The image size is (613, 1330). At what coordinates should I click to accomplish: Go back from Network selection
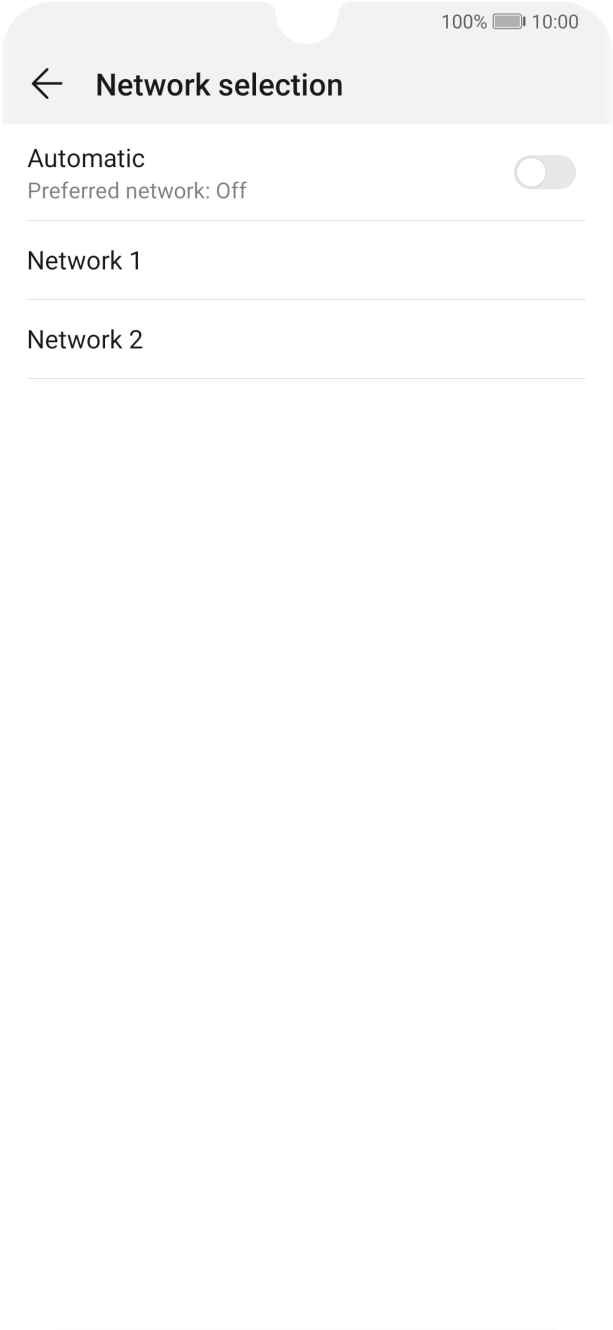(46, 85)
